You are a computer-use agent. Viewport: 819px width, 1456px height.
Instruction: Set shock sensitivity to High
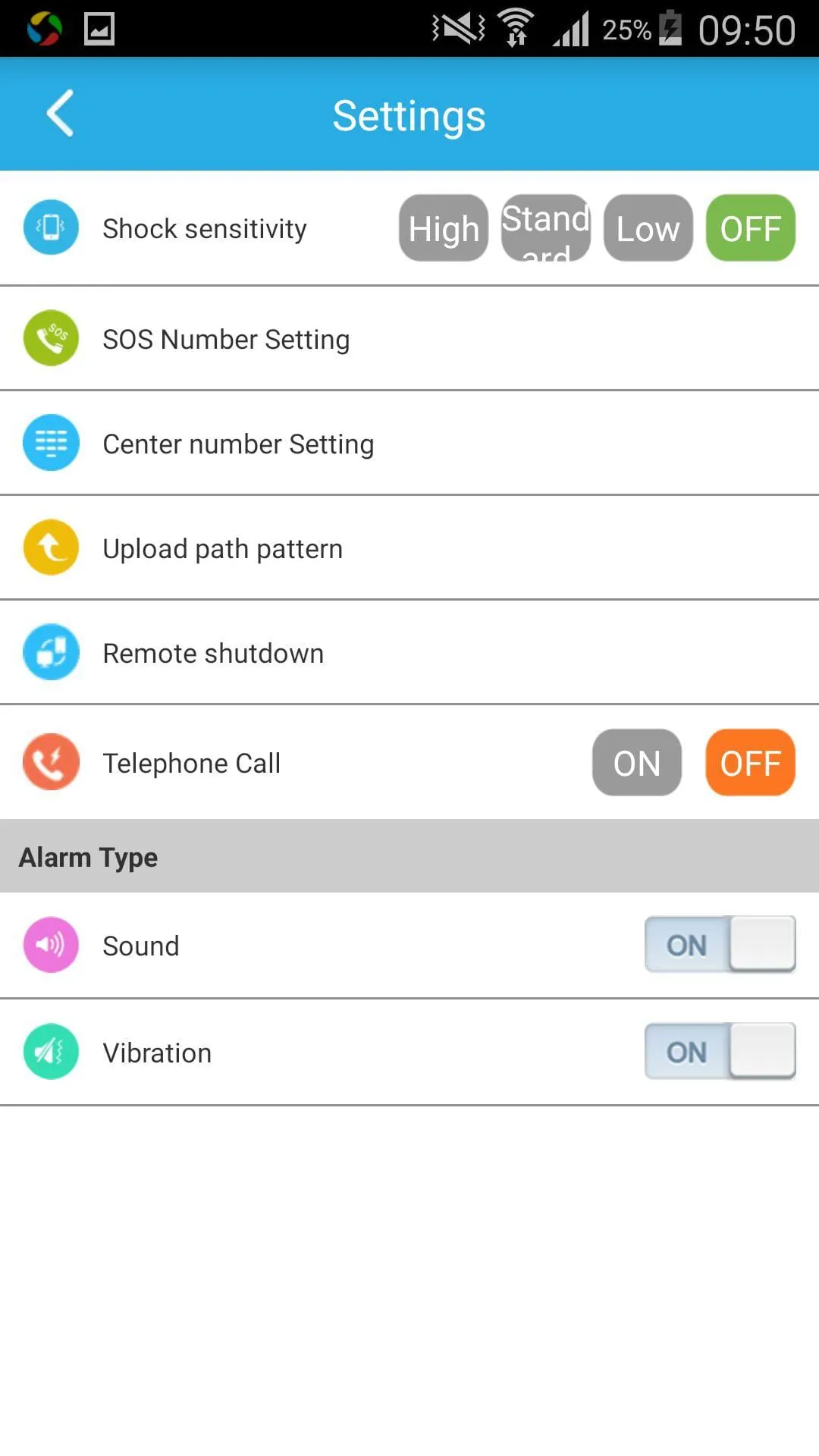[444, 228]
